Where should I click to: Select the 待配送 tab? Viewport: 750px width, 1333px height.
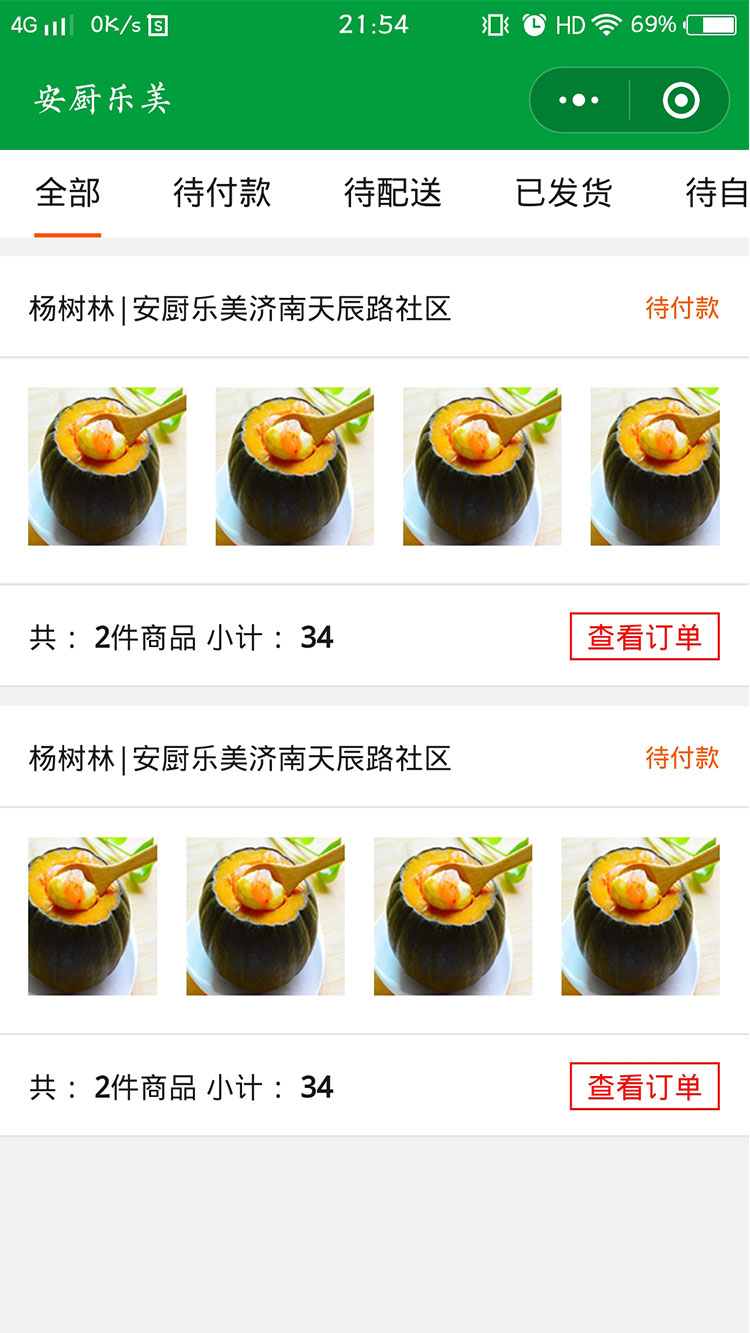tap(393, 192)
